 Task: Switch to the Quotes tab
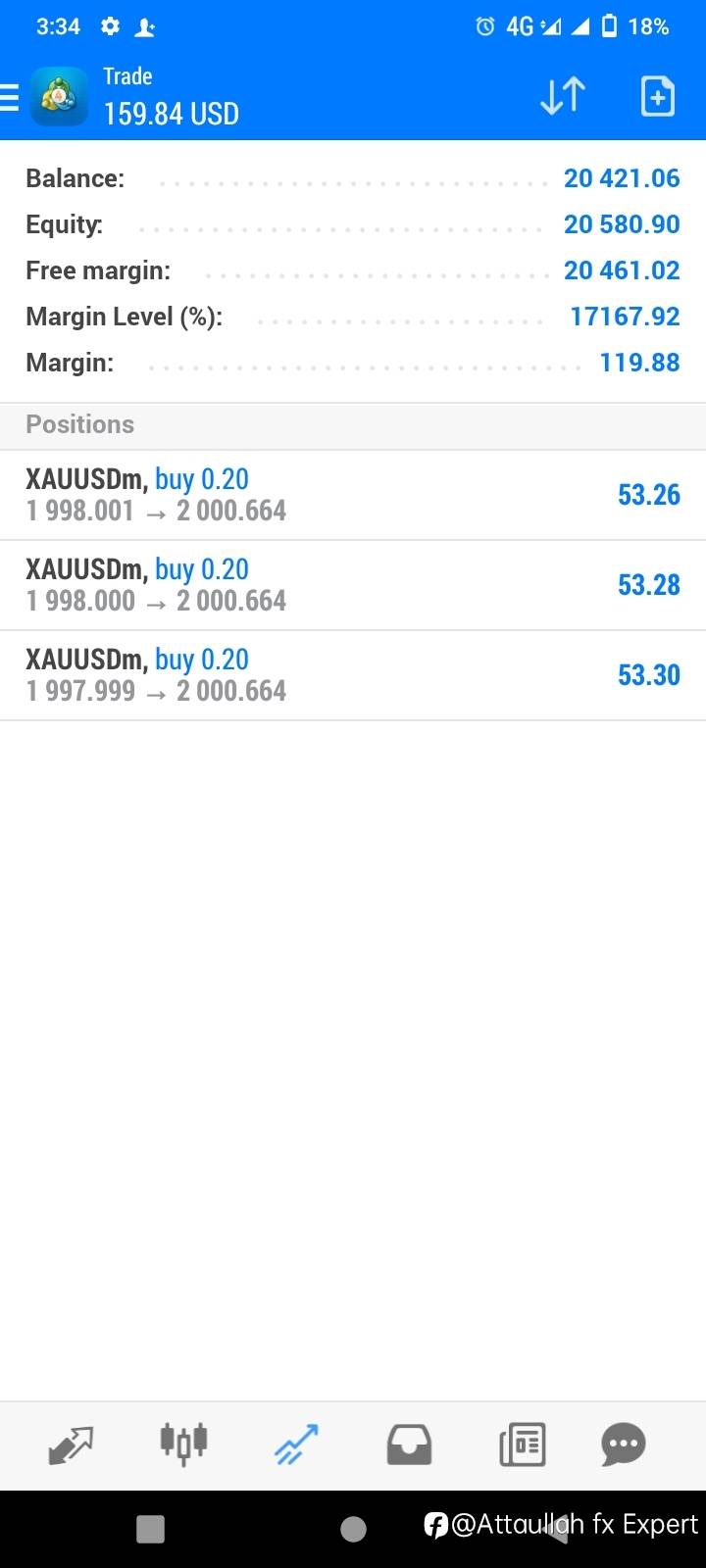point(71,1445)
